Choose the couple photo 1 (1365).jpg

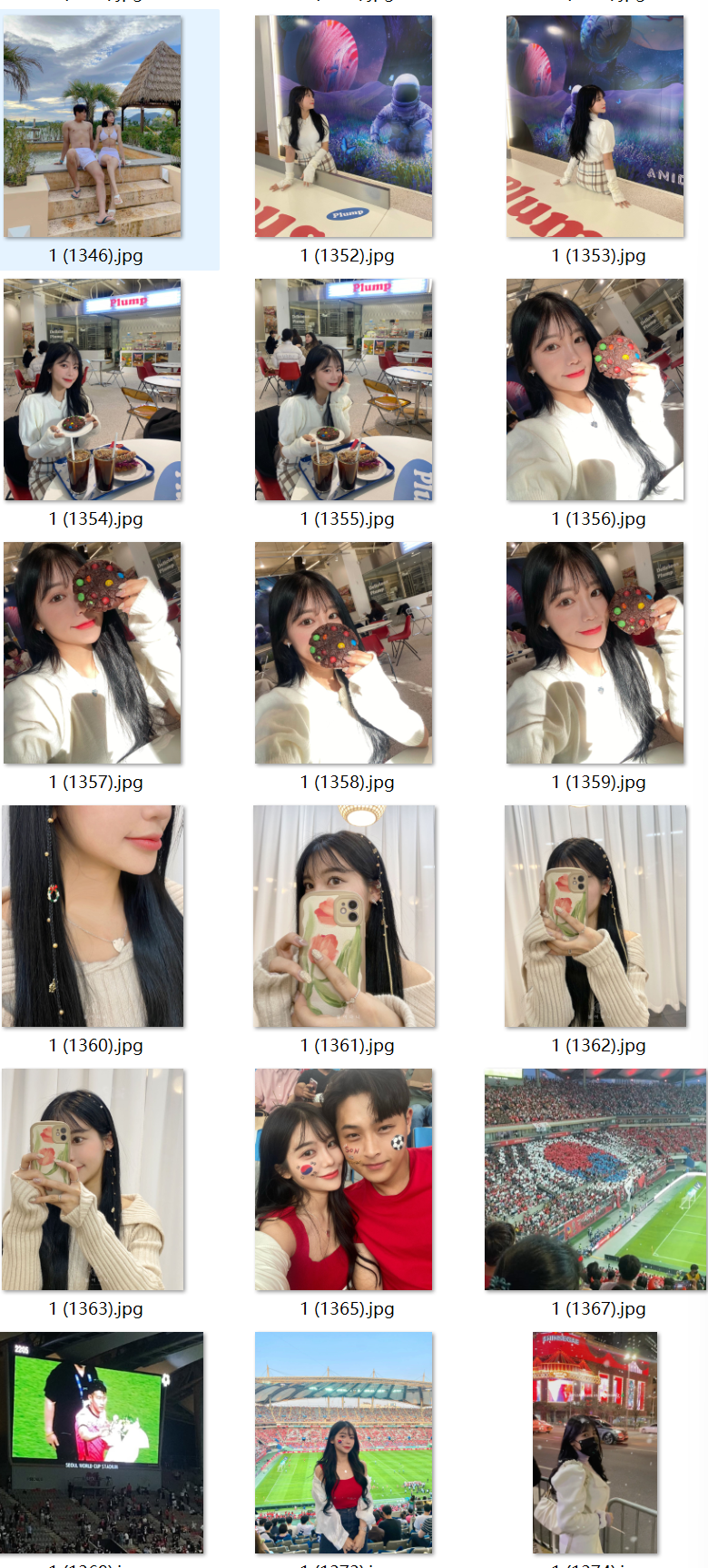point(344,1180)
